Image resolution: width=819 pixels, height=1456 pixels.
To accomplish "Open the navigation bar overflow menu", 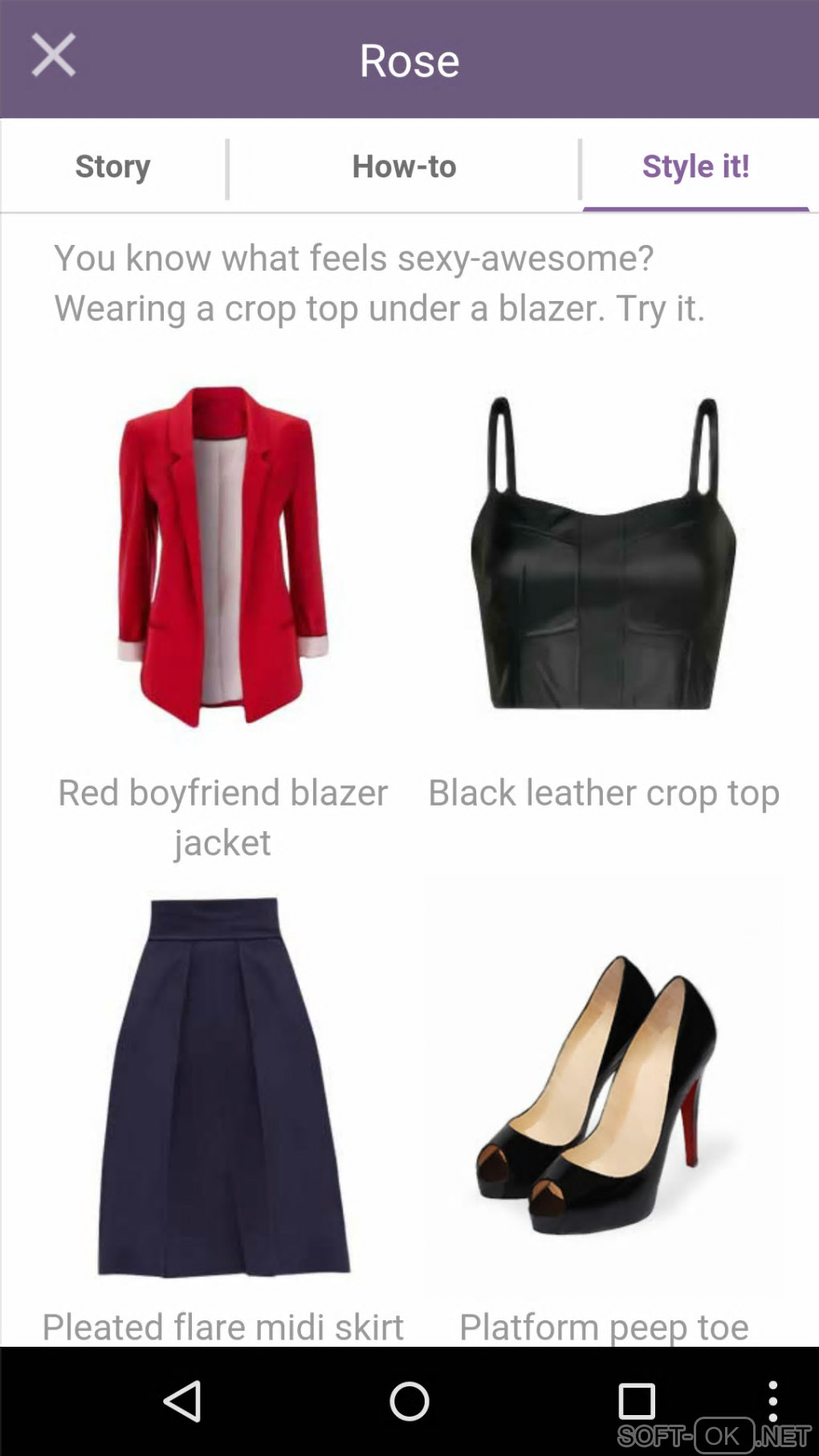I will point(772,1401).
